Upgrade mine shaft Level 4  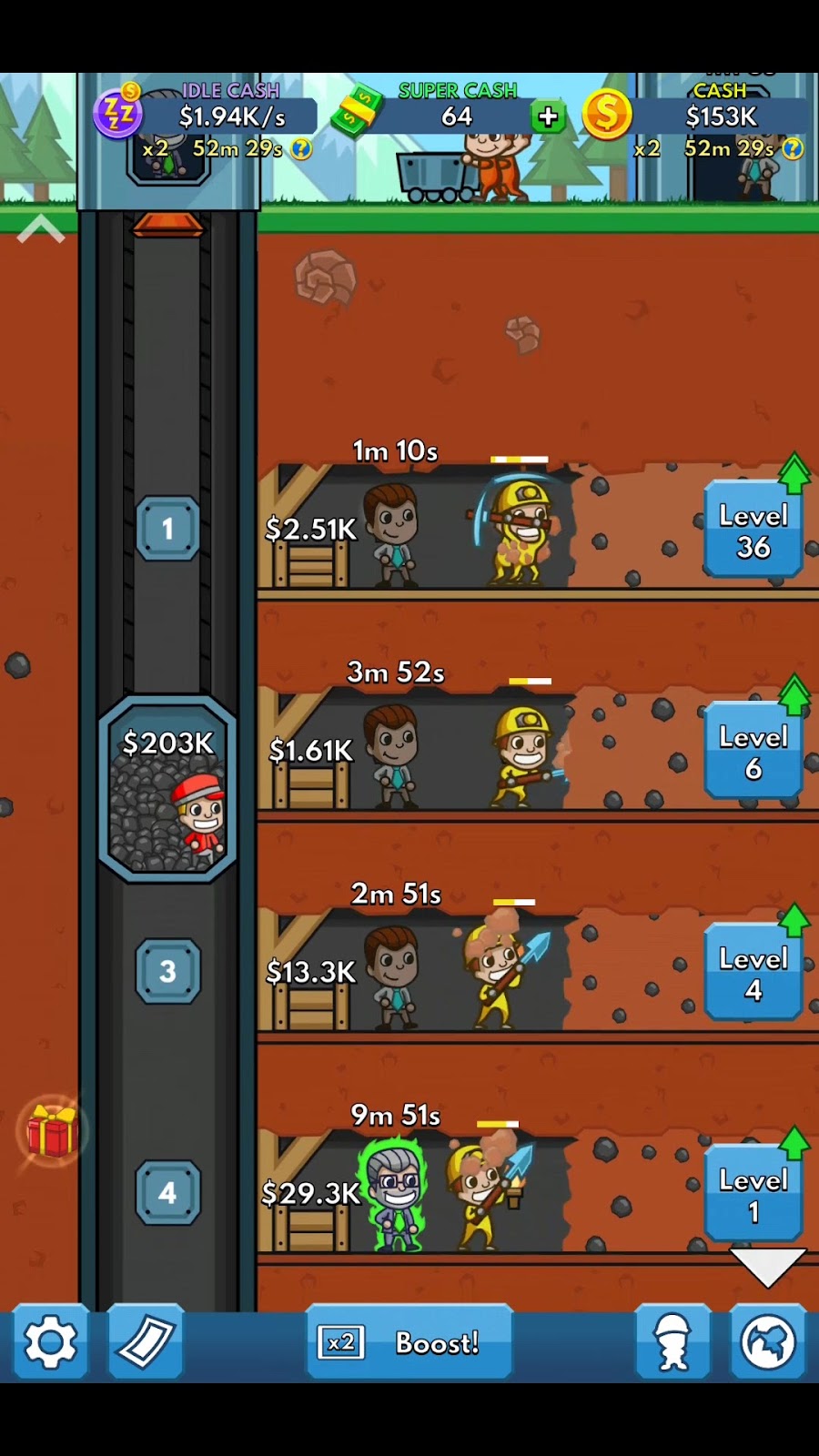click(x=753, y=974)
